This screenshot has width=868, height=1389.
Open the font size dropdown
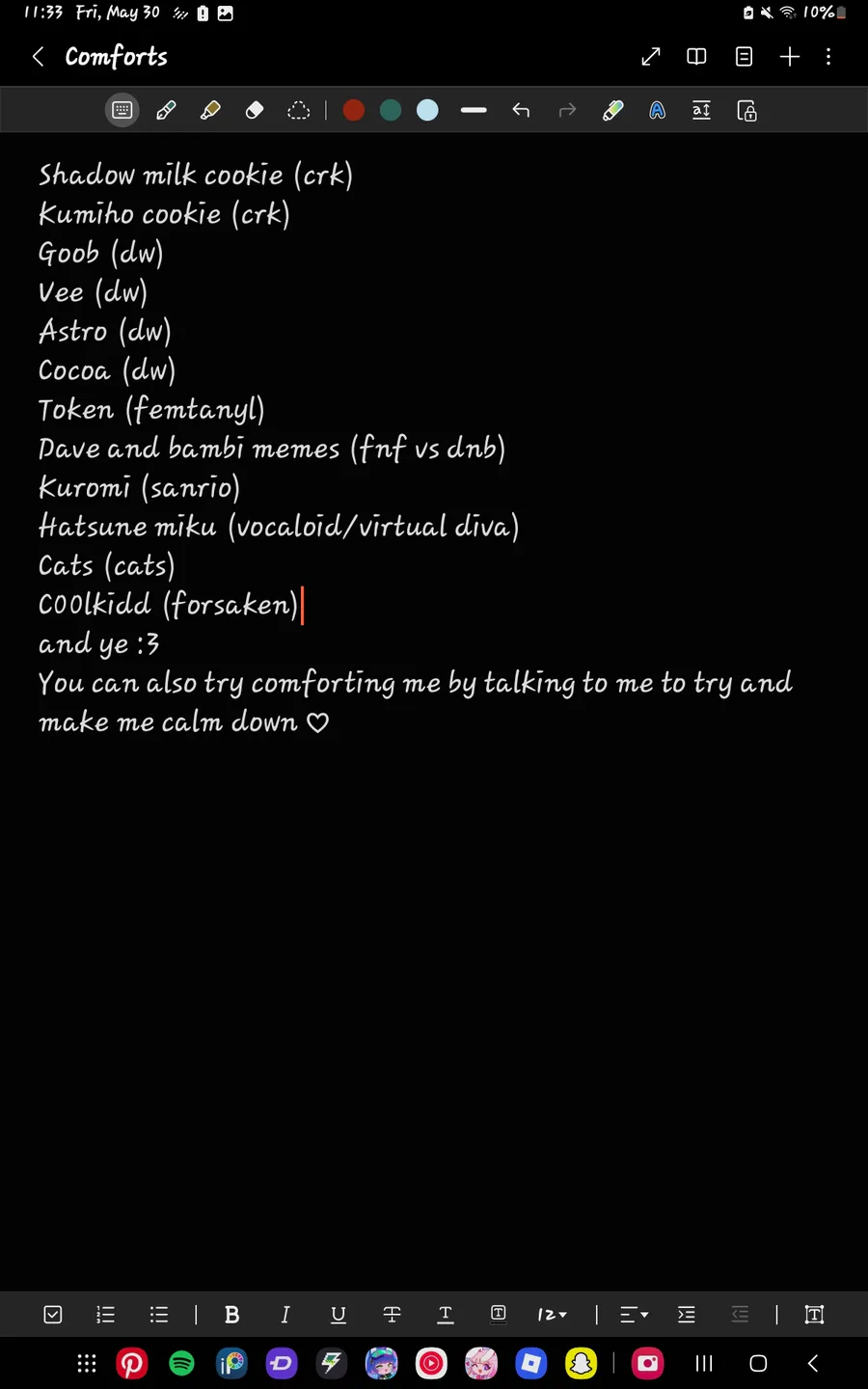(x=552, y=1315)
